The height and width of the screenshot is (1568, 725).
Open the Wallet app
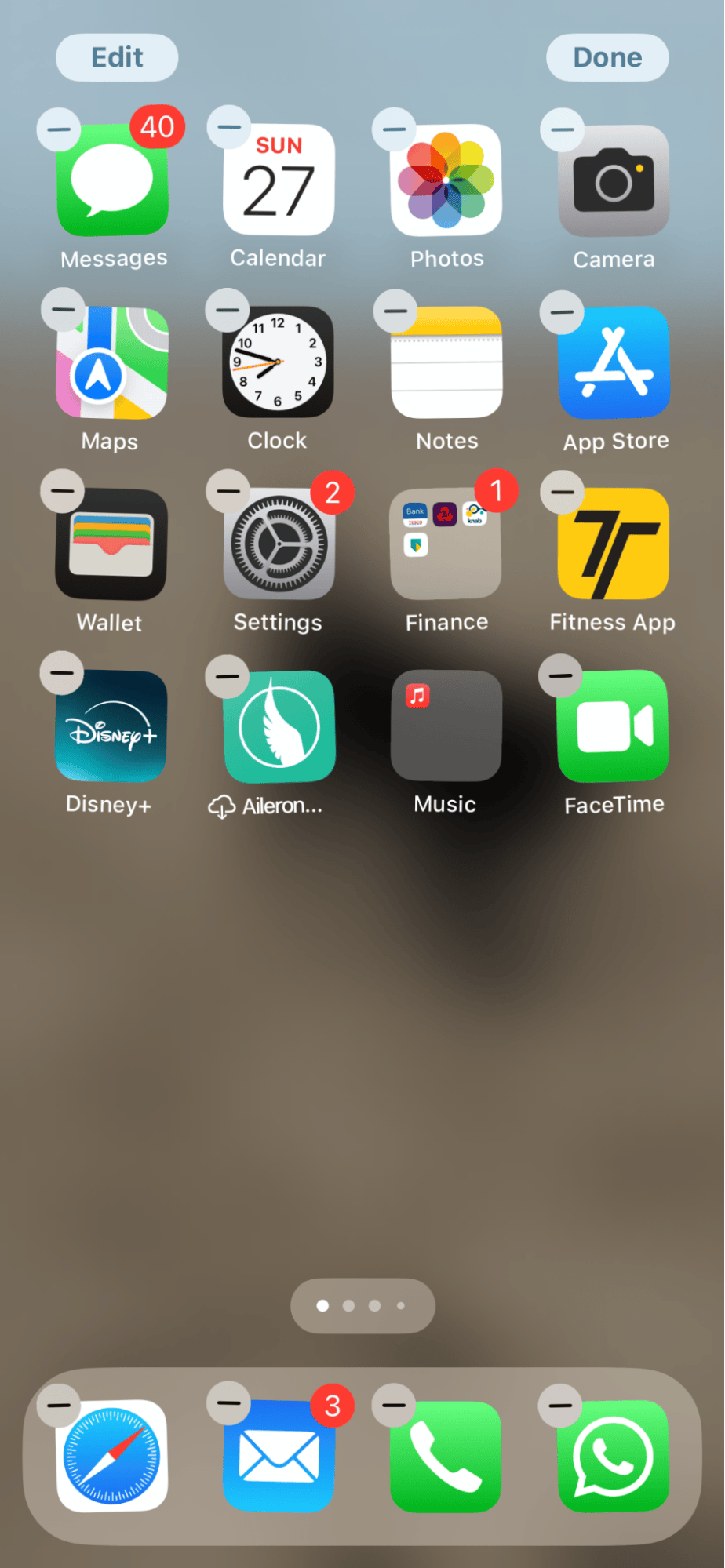[111, 544]
